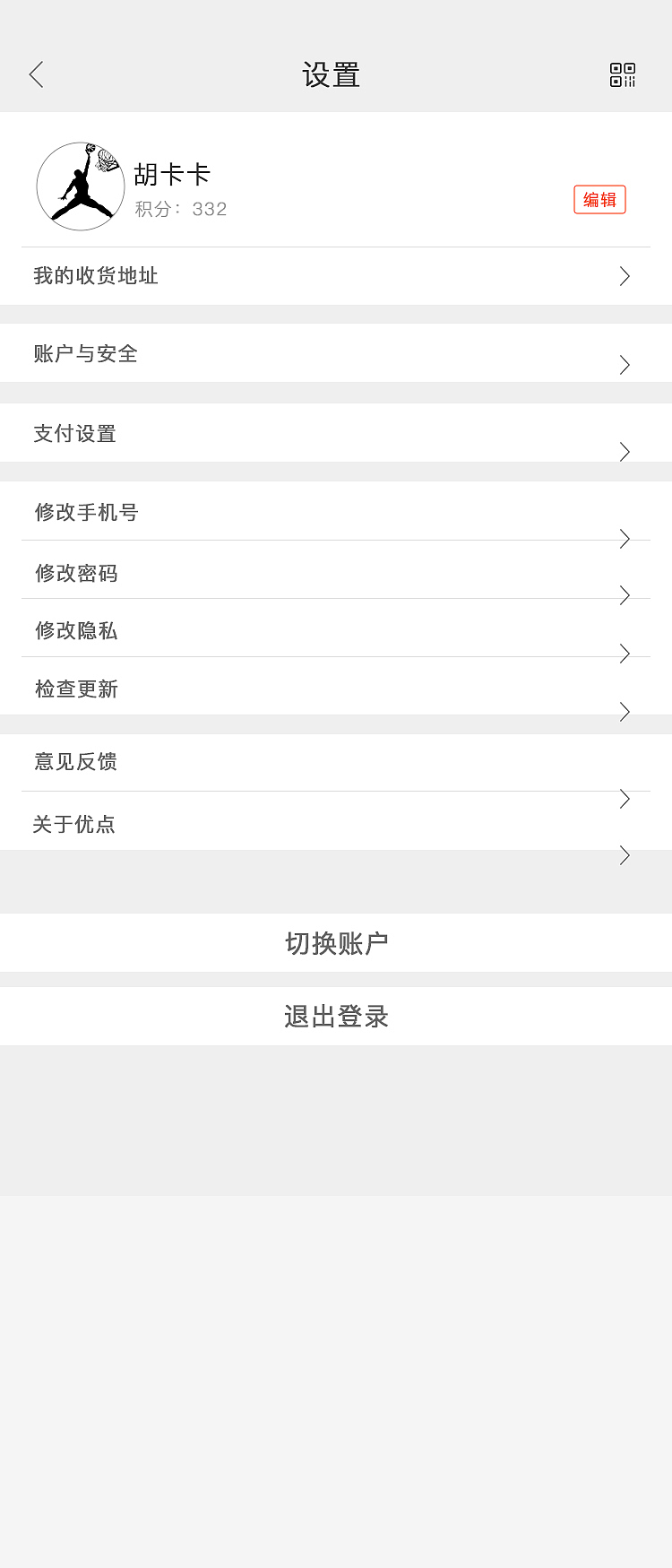Click the back arrow to leave Settings
Screen dimensions: 672x1568
[36, 74]
